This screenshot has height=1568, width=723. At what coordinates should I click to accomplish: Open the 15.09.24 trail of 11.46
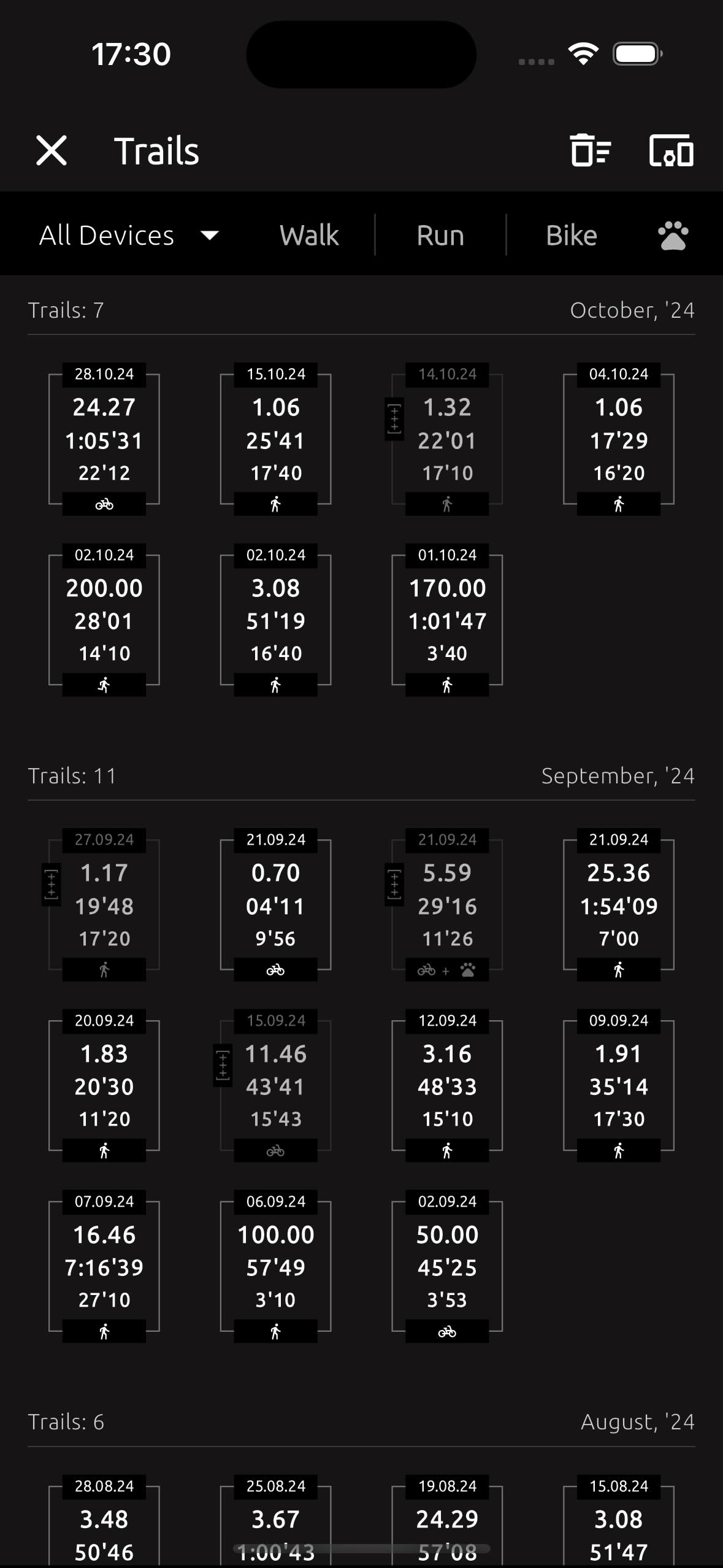276,1086
